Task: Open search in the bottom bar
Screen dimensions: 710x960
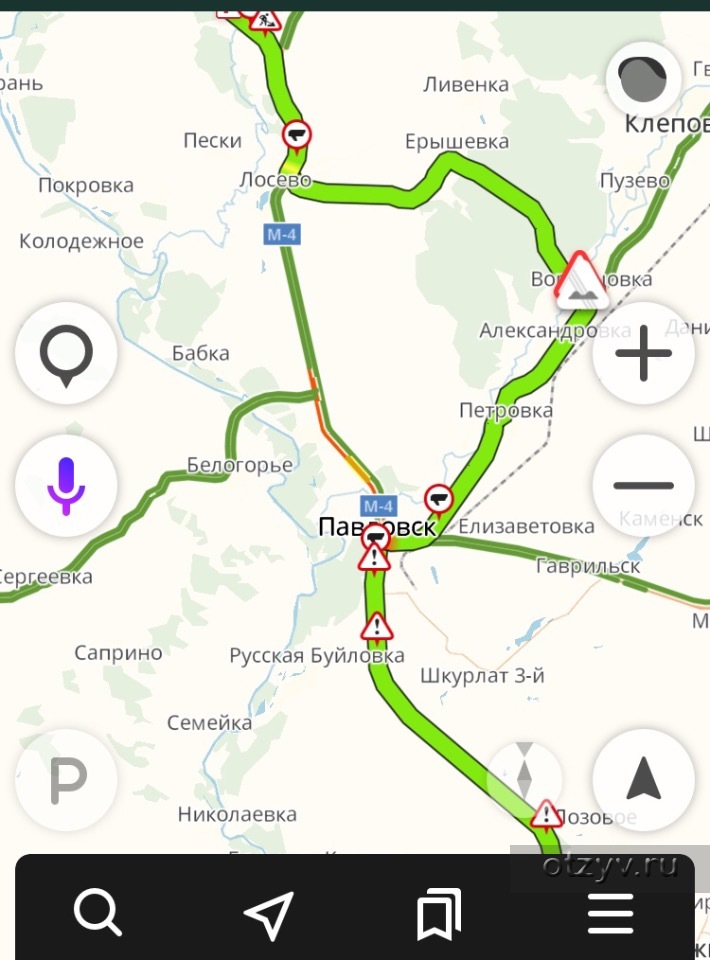Action: (97, 912)
